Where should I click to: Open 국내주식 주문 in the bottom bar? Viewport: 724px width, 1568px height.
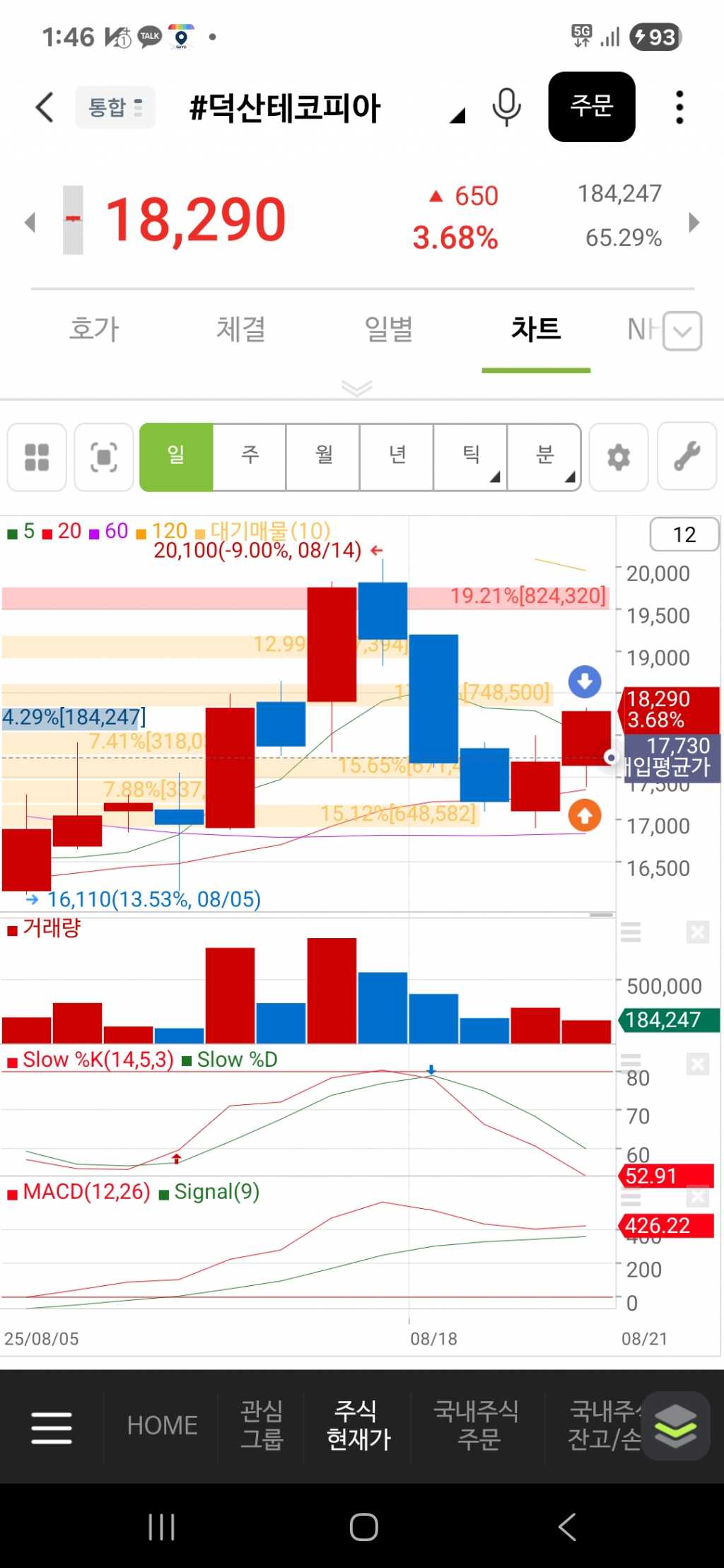[x=477, y=1425]
